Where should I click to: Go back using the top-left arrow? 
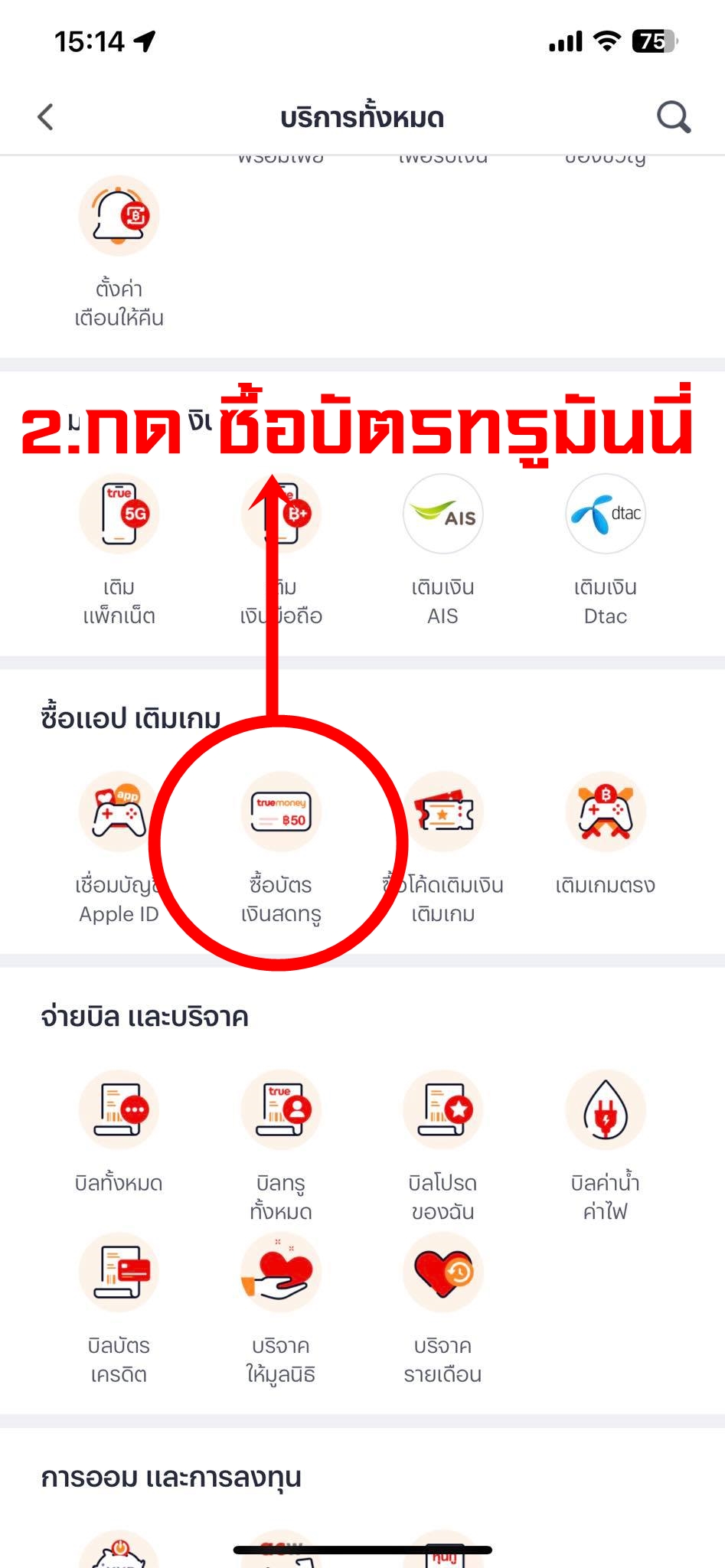coord(46,117)
